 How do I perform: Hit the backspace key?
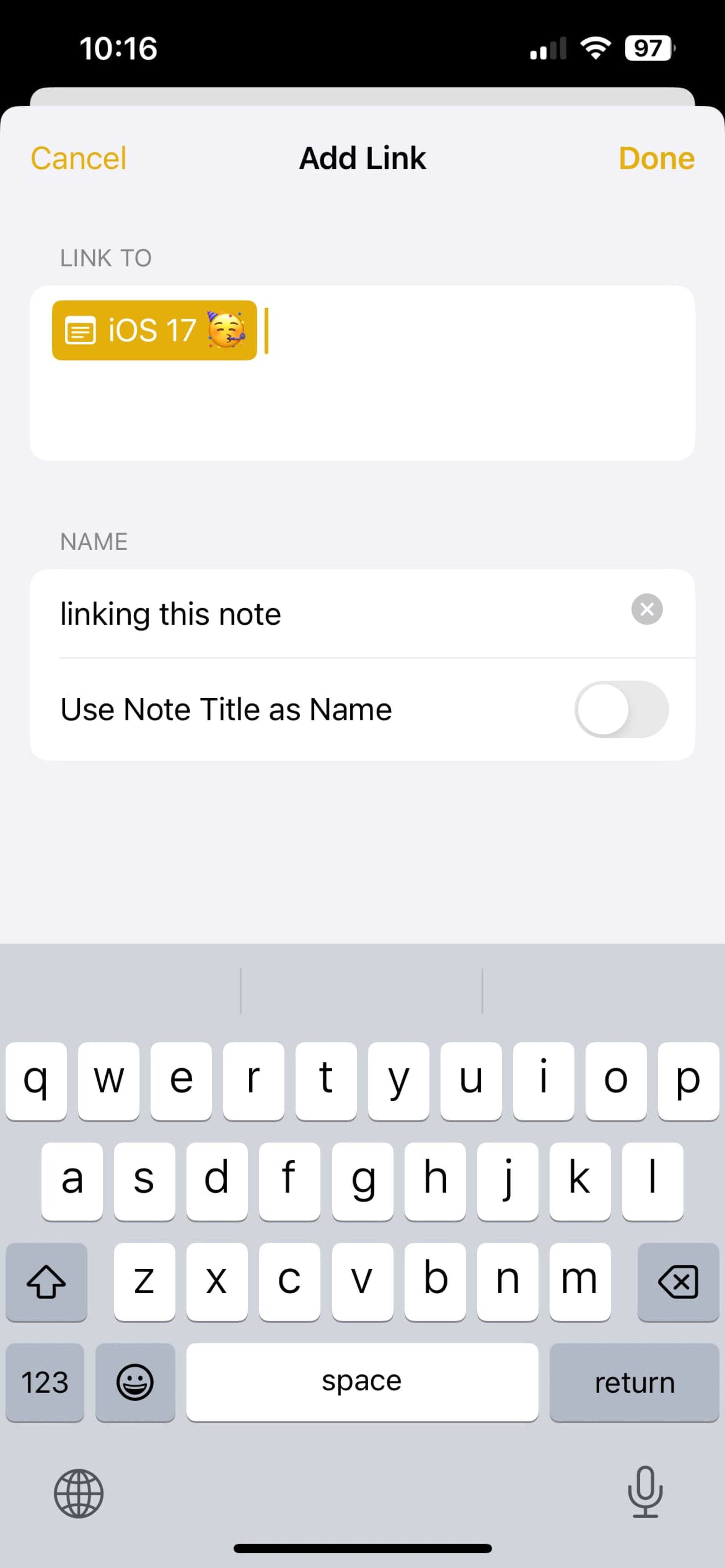(x=677, y=1281)
